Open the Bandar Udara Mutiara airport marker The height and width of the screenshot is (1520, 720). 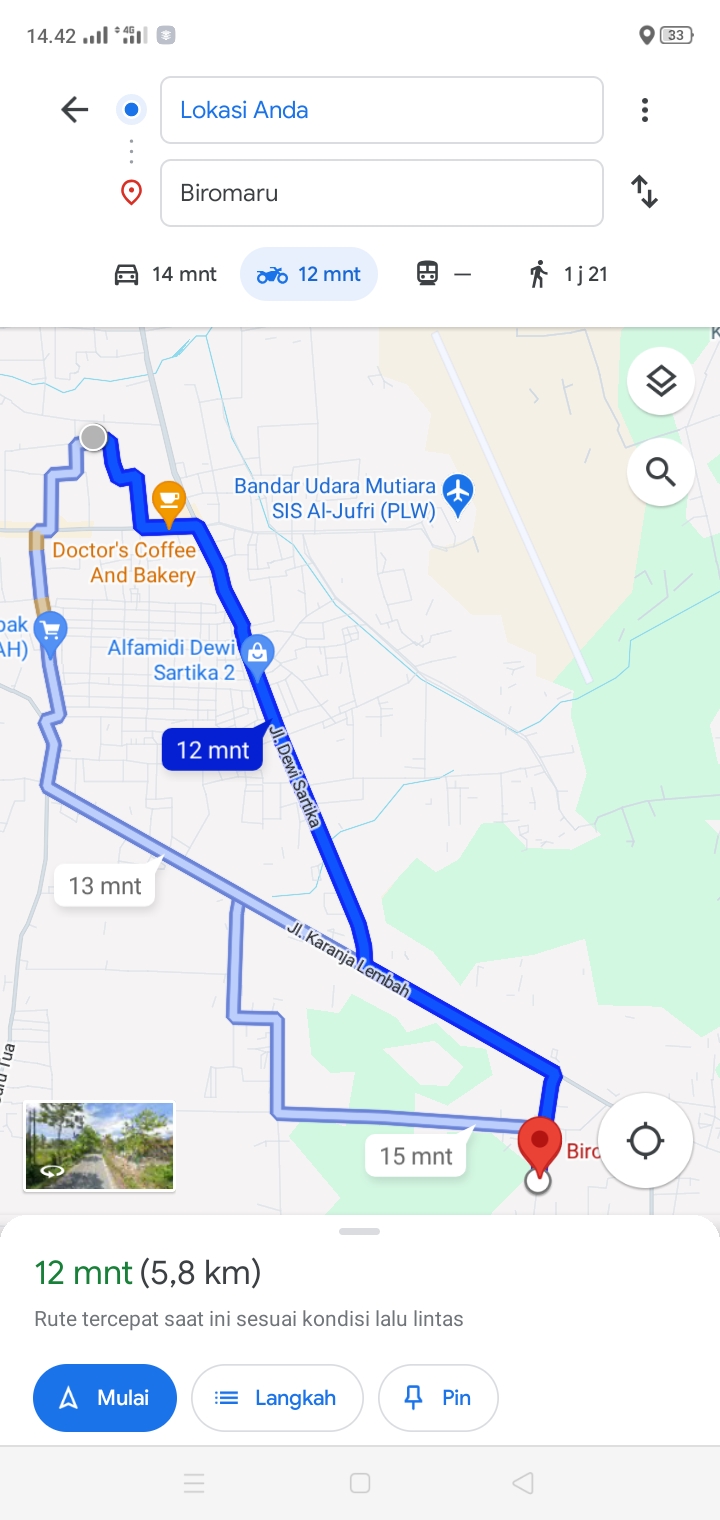[458, 492]
